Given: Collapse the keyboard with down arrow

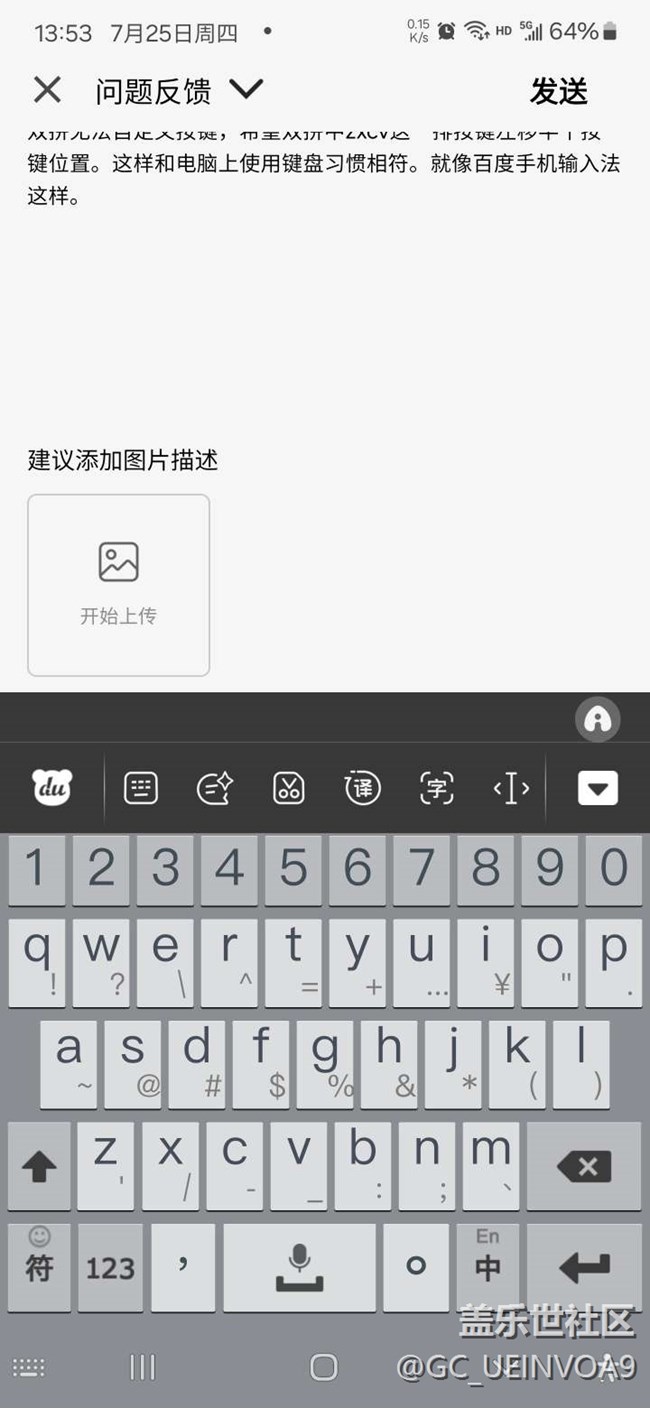Looking at the screenshot, I should pos(598,788).
